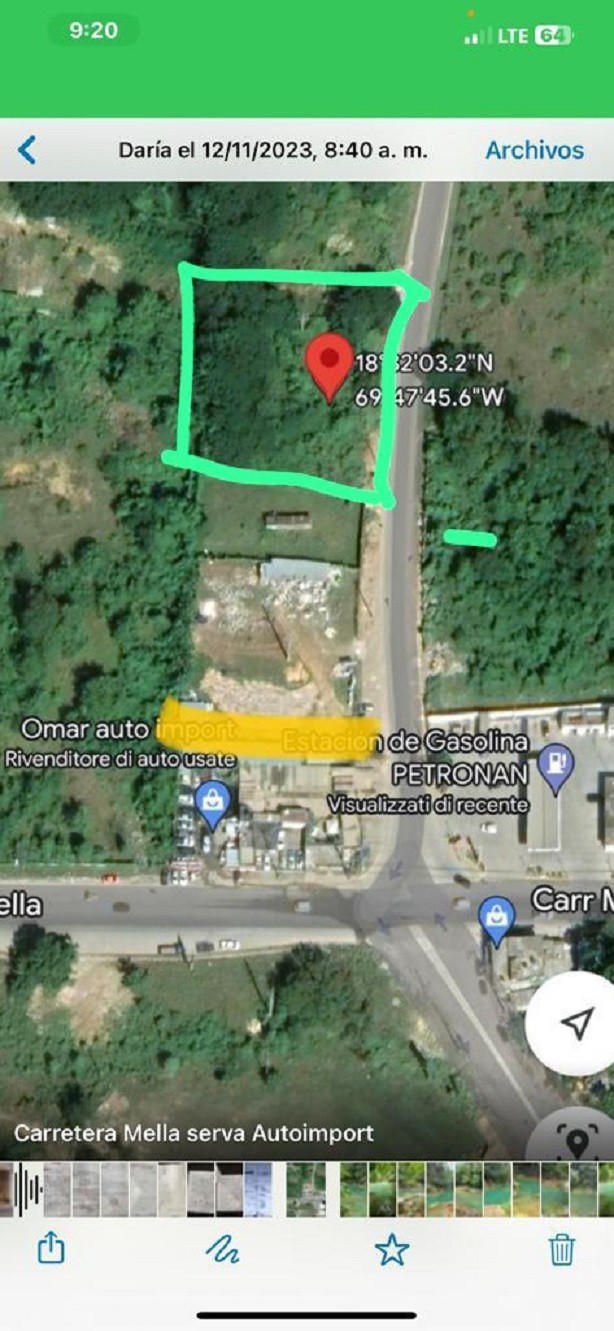The width and height of the screenshot is (614, 1331).
Task: Open the markup drawing tool
Action: [222, 1247]
